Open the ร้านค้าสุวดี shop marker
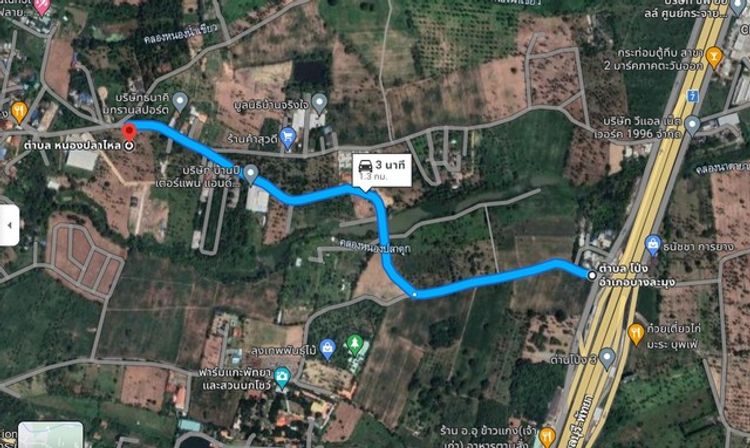The width and height of the screenshot is (750, 448). [288, 139]
